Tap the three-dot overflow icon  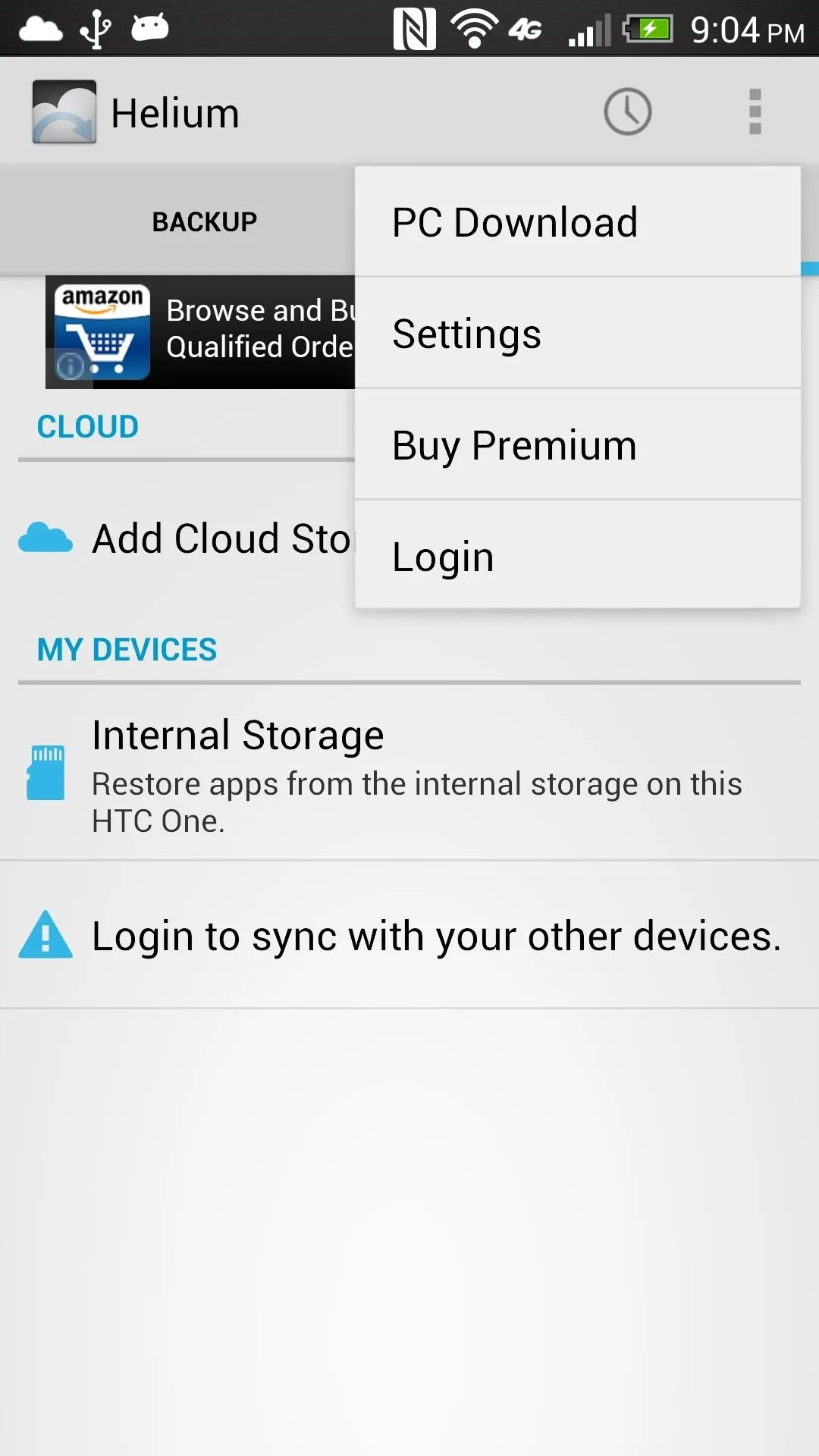(x=755, y=112)
